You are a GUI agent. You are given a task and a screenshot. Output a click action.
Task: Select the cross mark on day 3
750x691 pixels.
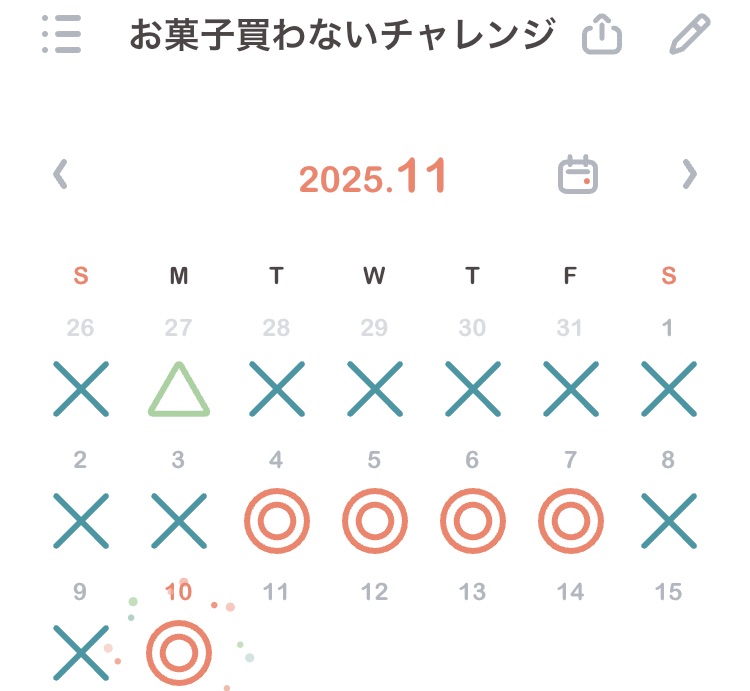click(x=179, y=521)
